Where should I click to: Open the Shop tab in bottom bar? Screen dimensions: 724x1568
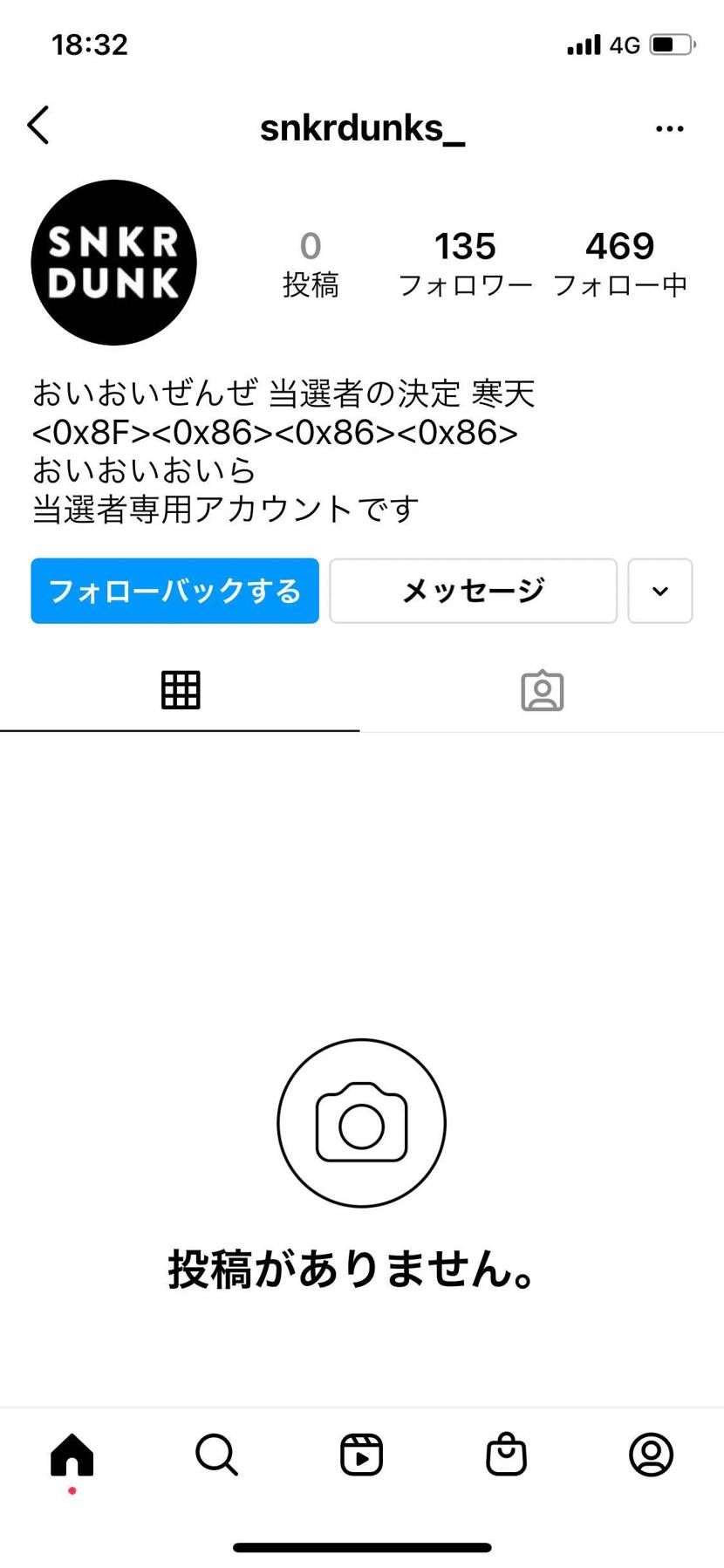(507, 1455)
